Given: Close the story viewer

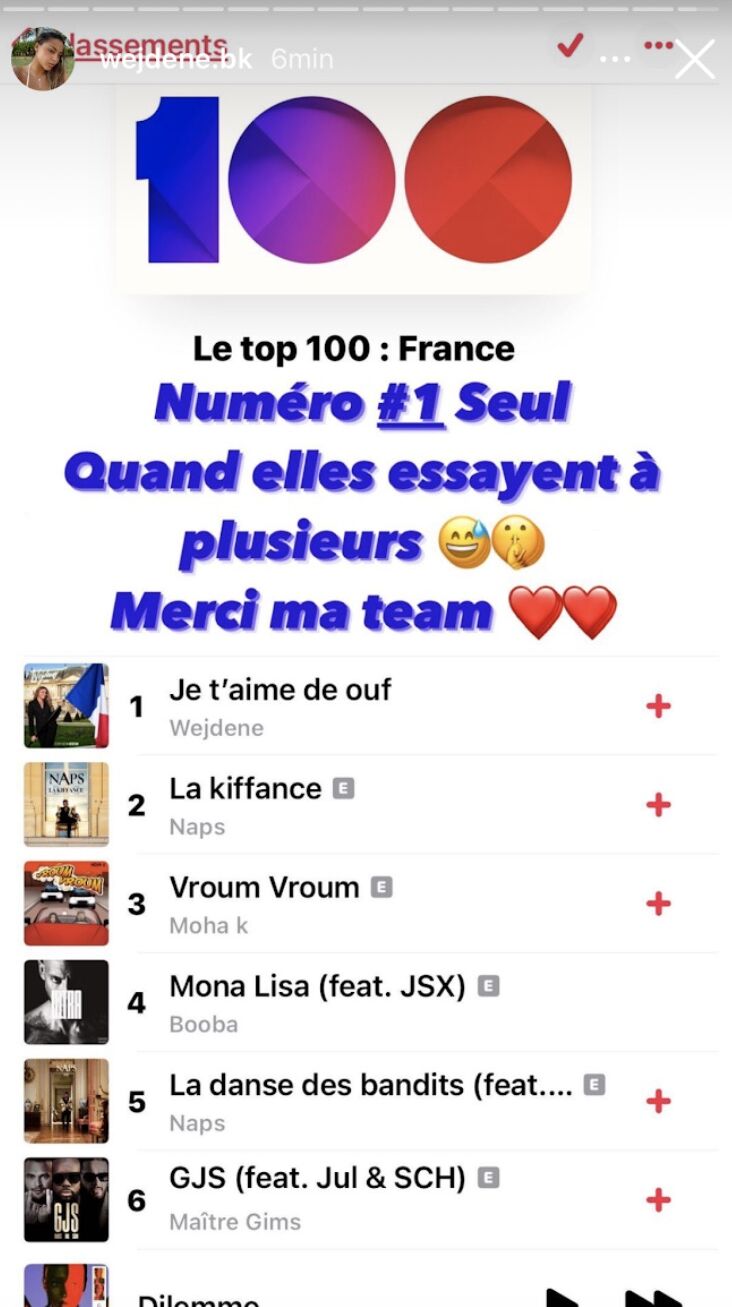Looking at the screenshot, I should [x=694, y=59].
